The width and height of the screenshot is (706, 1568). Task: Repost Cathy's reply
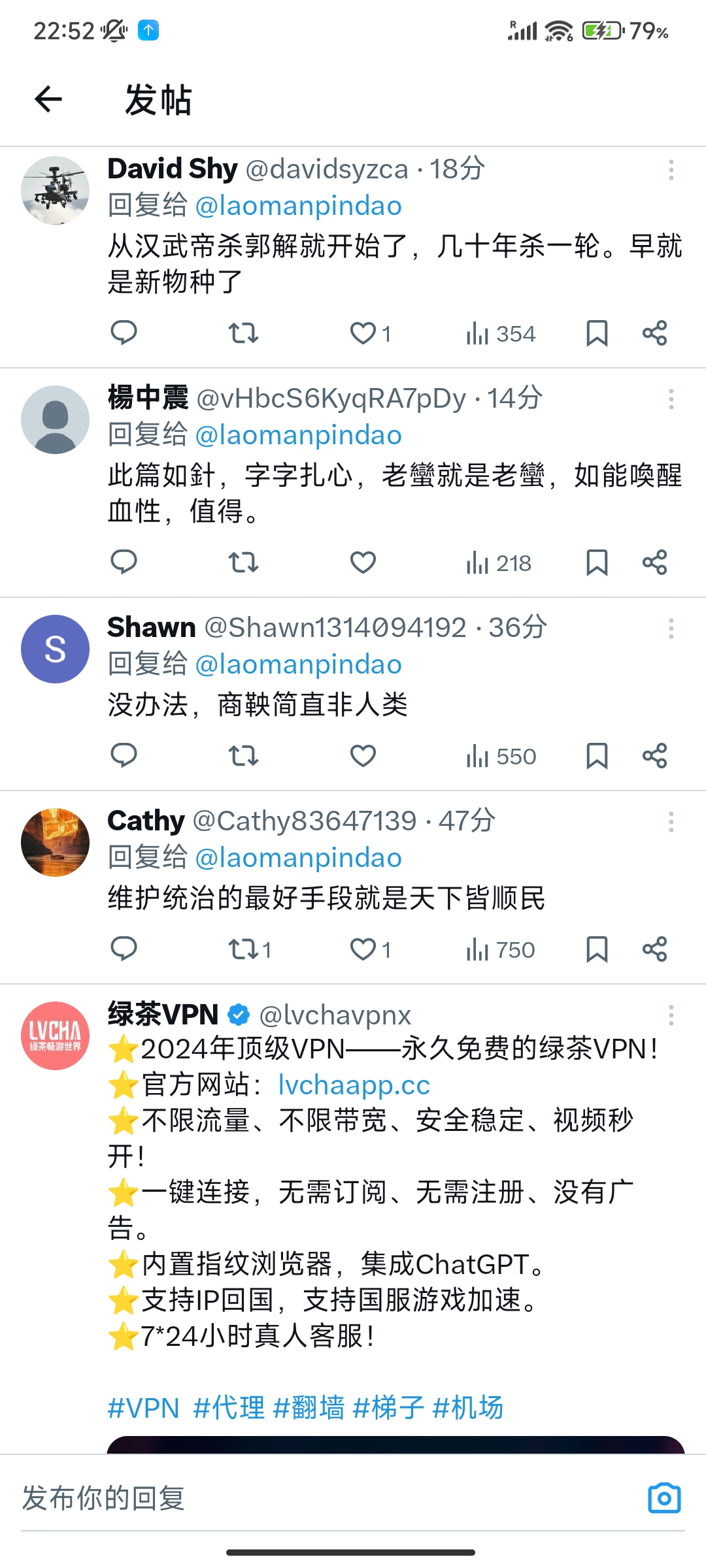tap(249, 949)
